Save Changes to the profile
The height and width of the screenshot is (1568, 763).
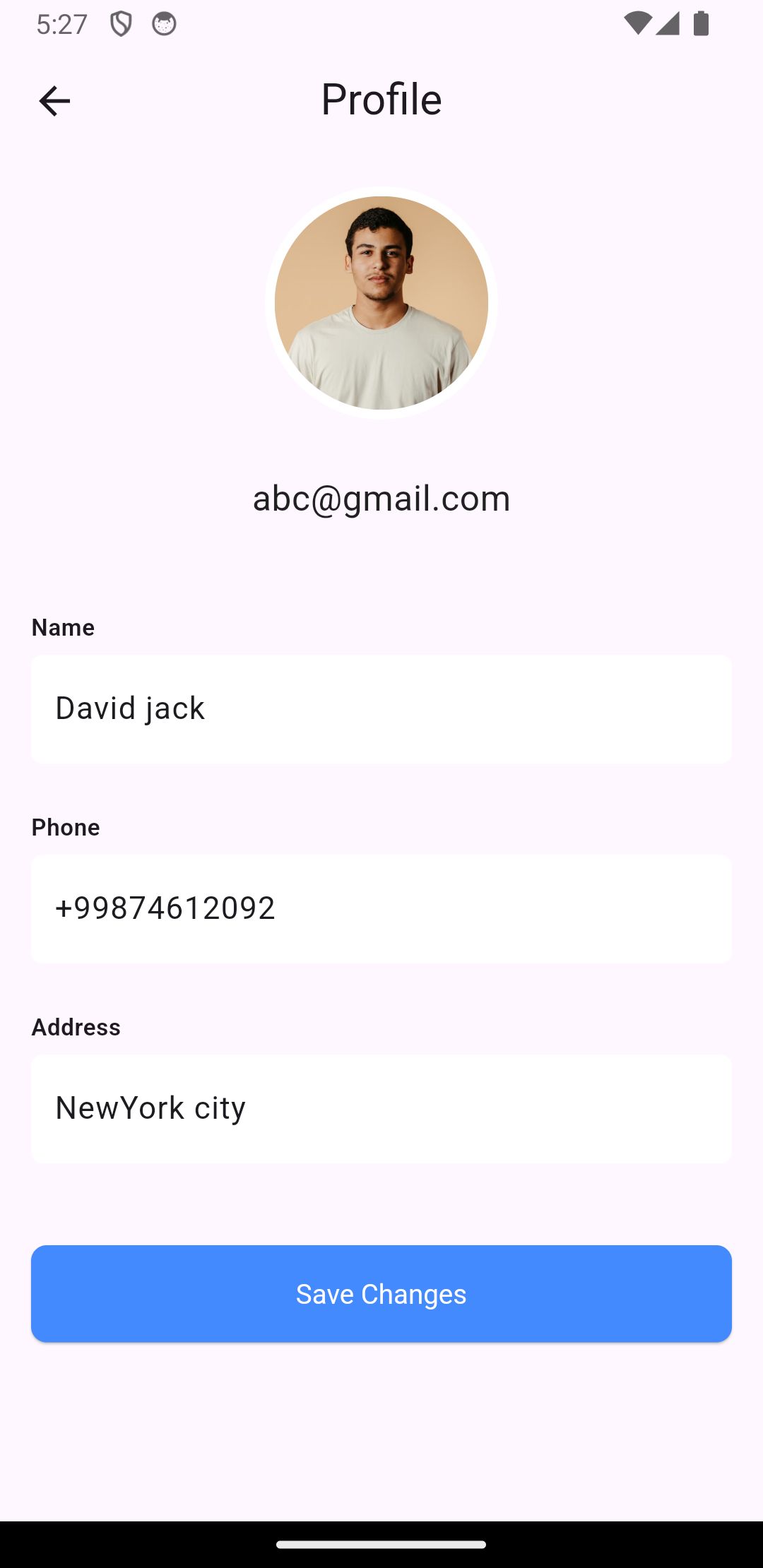coord(381,1294)
